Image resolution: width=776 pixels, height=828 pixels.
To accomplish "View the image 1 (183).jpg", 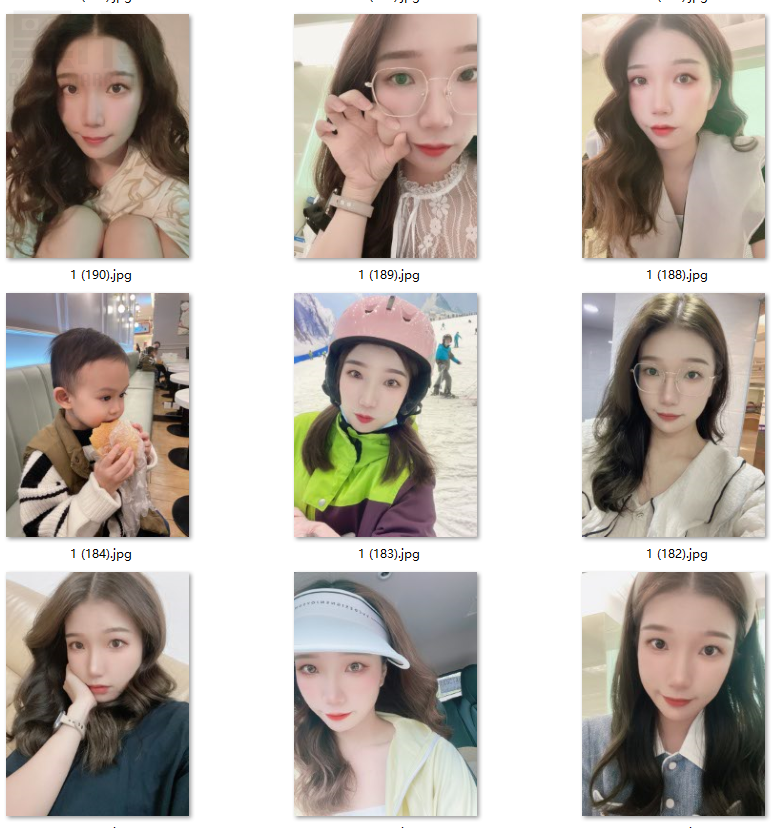I will [385, 415].
